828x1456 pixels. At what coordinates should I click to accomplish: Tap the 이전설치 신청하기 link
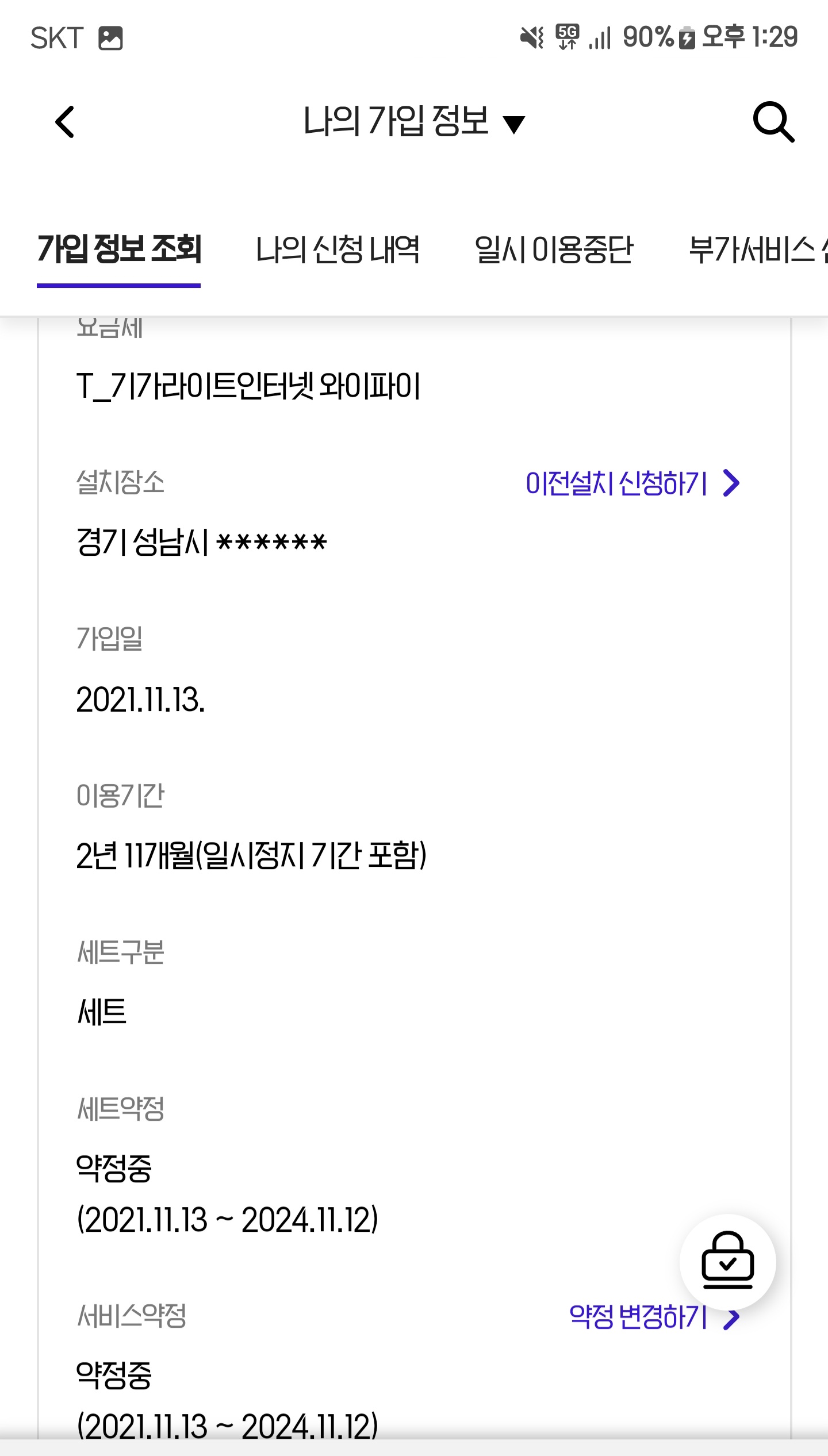pos(632,483)
